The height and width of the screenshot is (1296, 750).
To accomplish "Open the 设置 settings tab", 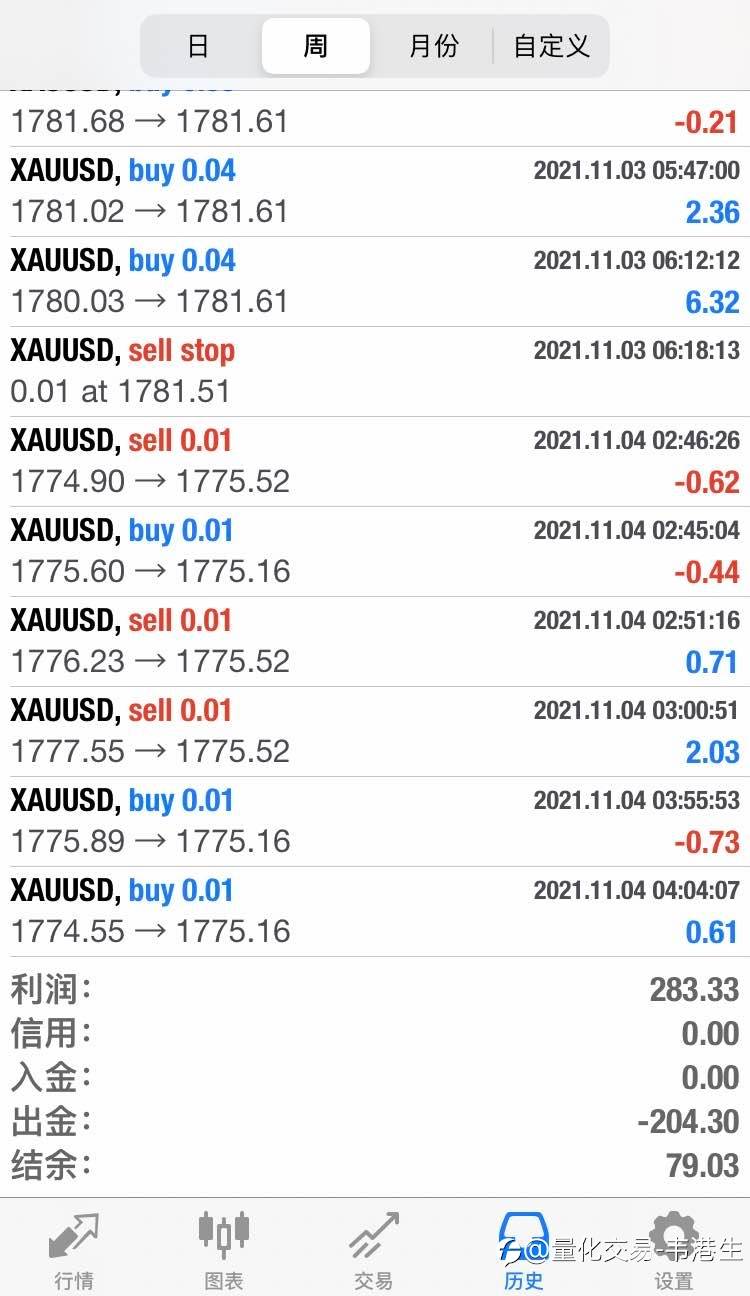I will pyautogui.click(x=674, y=1250).
